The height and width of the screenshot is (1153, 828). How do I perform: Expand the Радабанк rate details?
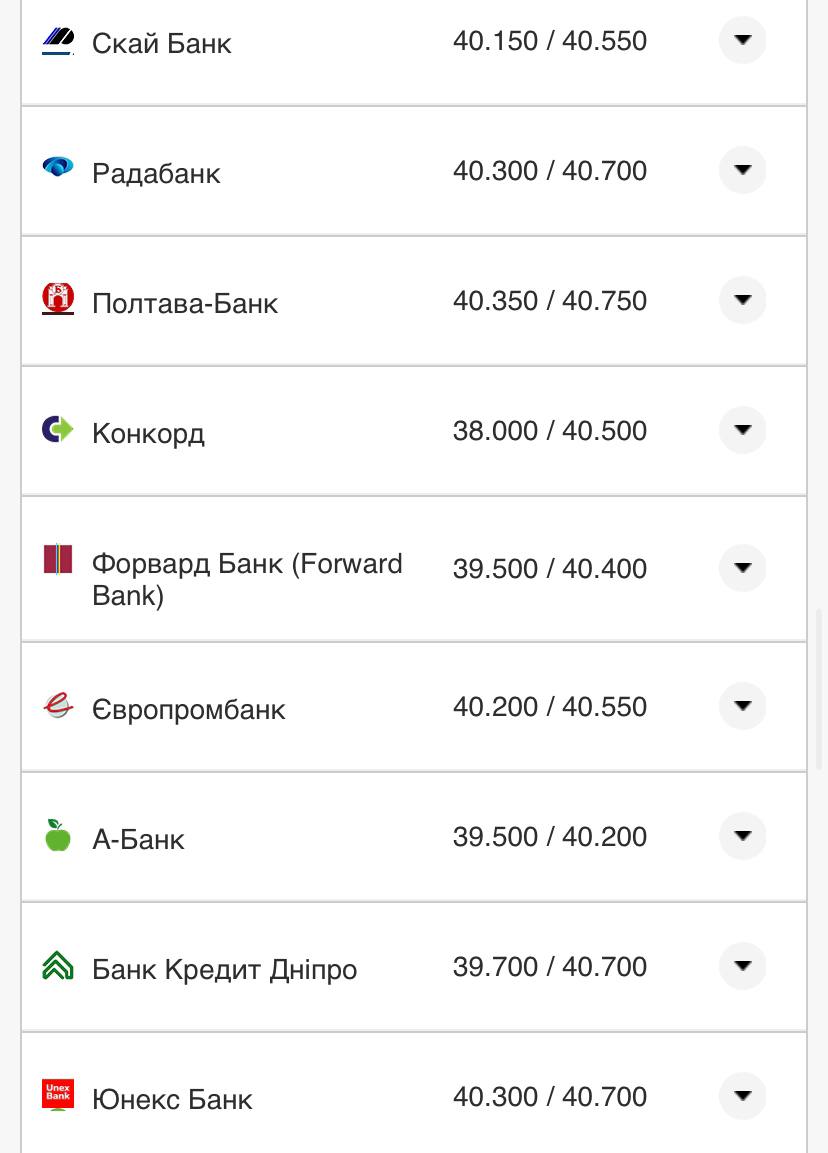[742, 169]
